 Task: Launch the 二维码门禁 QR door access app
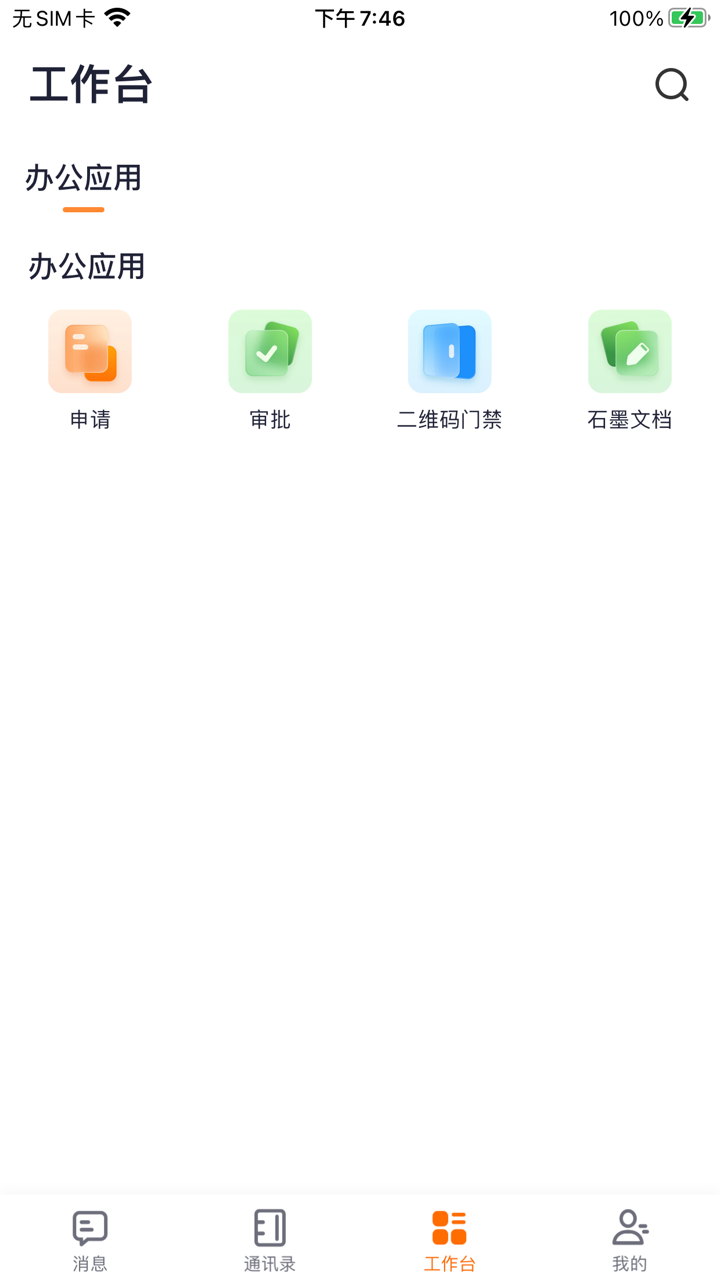(449, 351)
